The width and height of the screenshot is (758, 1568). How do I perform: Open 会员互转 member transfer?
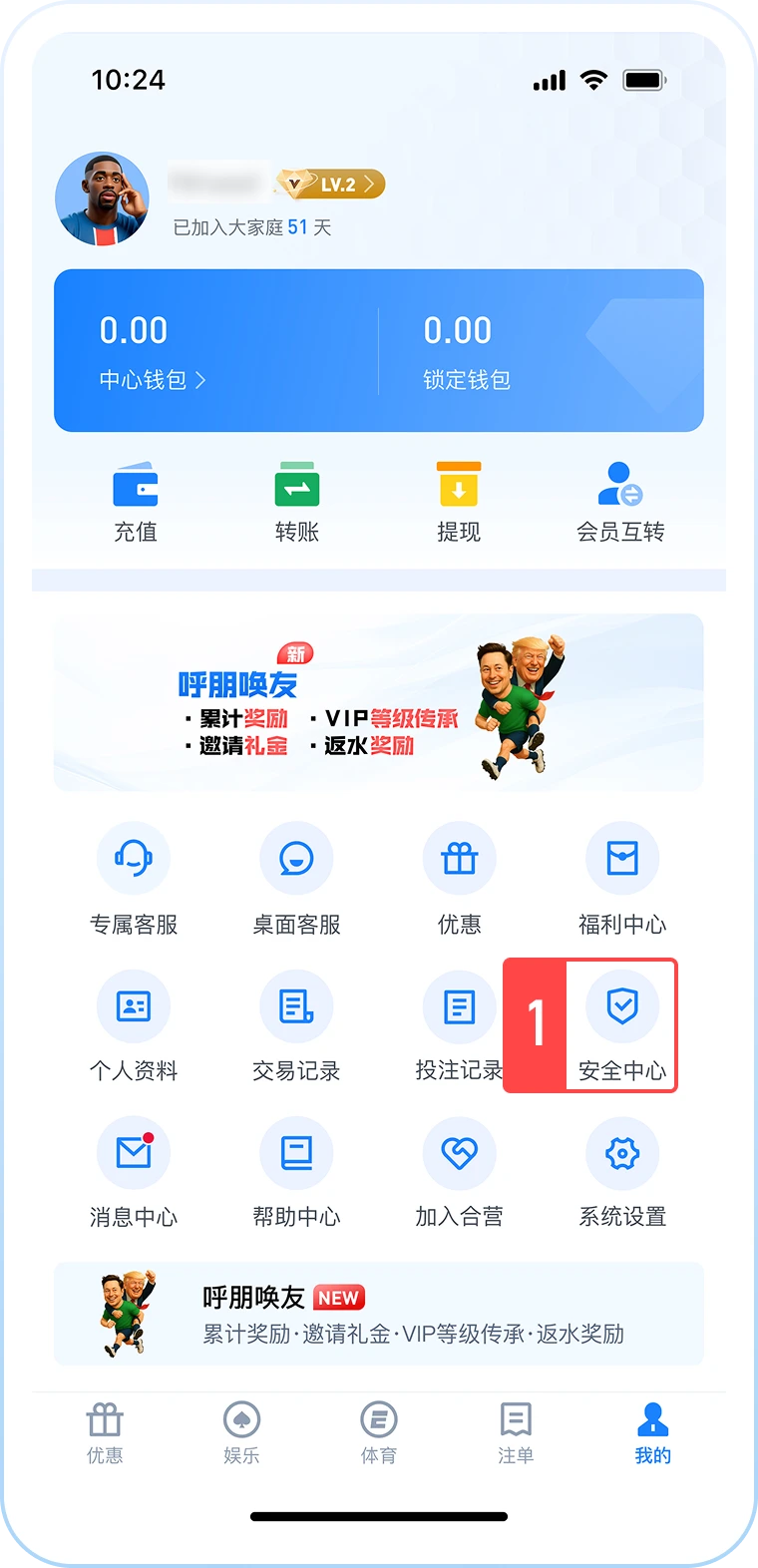620,499
